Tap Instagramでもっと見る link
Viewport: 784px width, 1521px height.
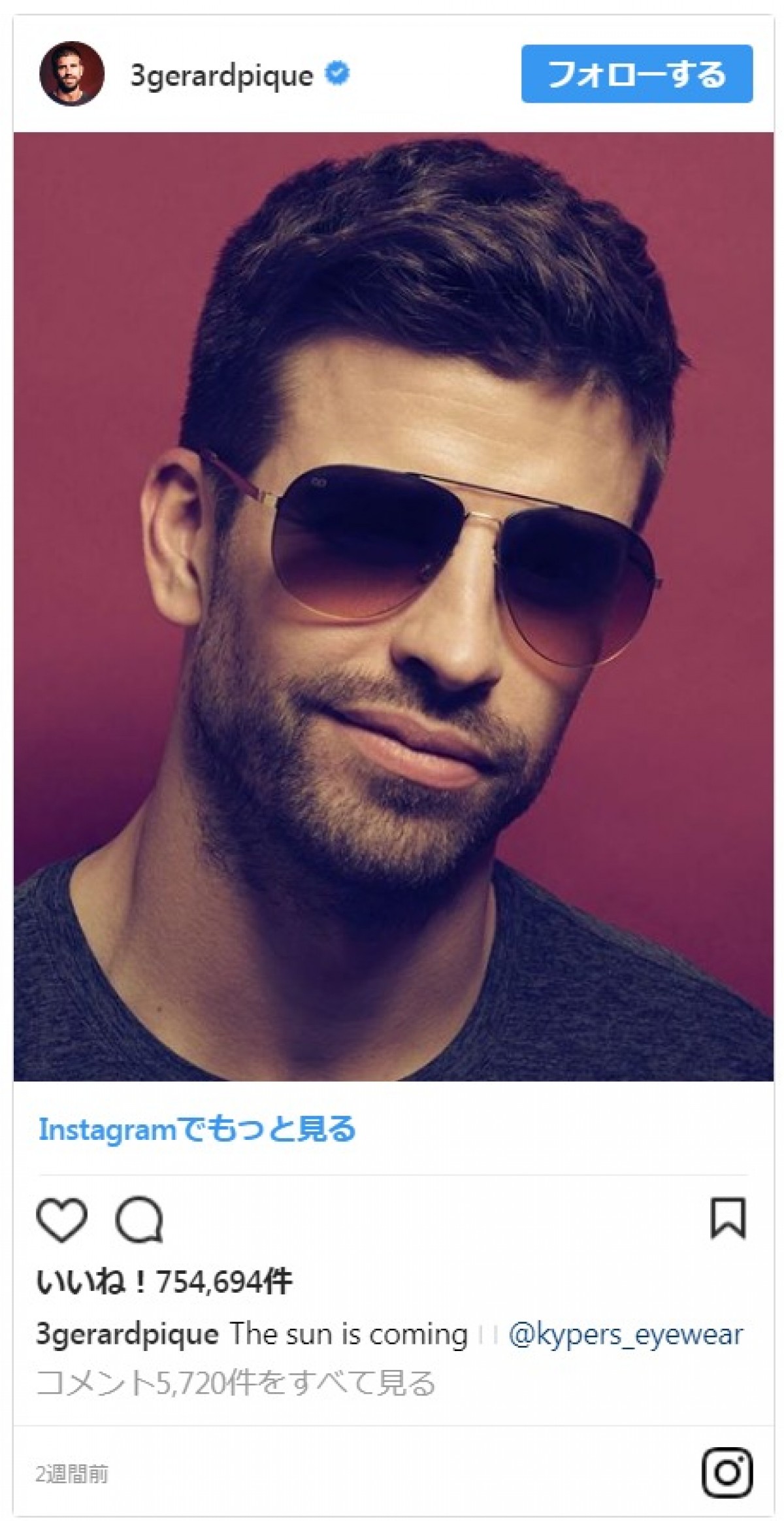[197, 1129]
